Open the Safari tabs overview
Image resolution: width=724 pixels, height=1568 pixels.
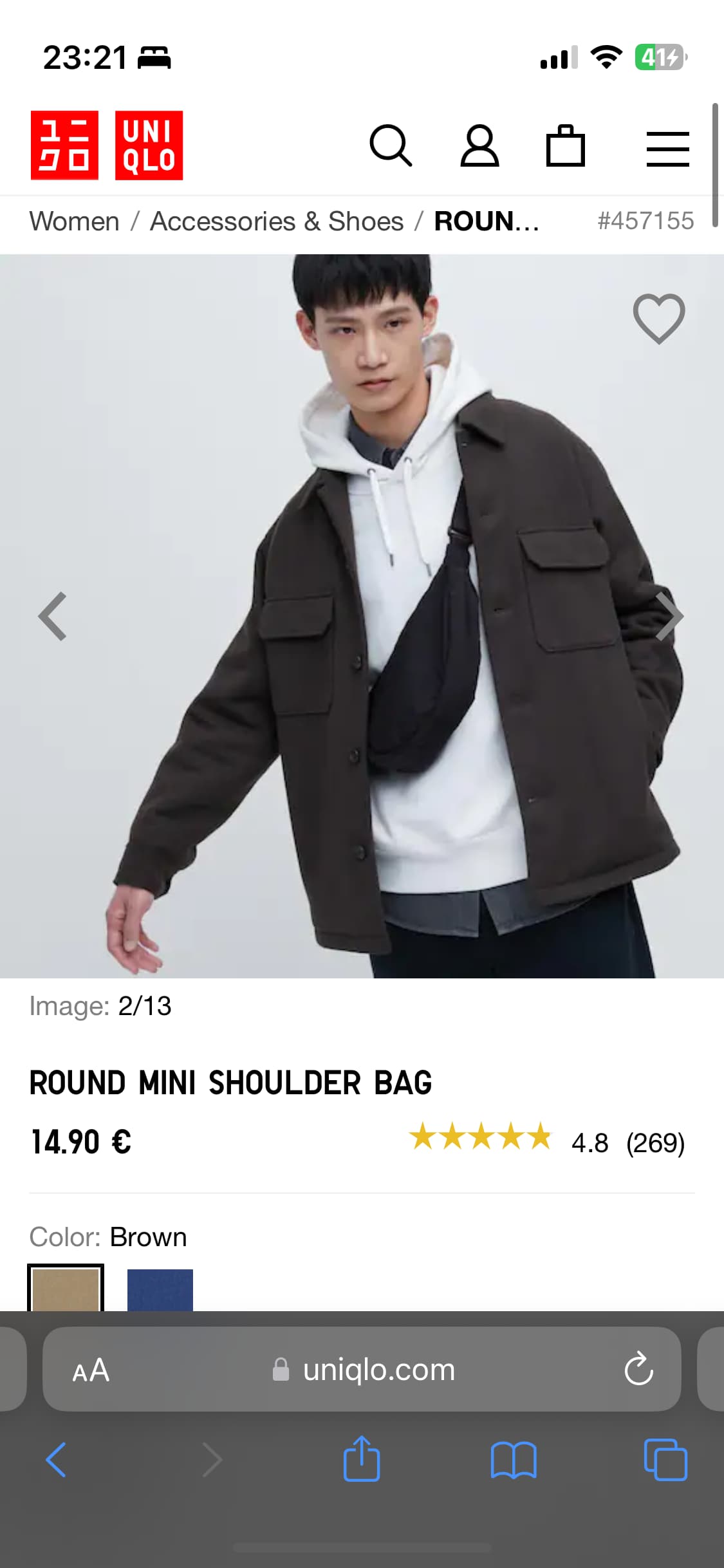coord(665,1459)
